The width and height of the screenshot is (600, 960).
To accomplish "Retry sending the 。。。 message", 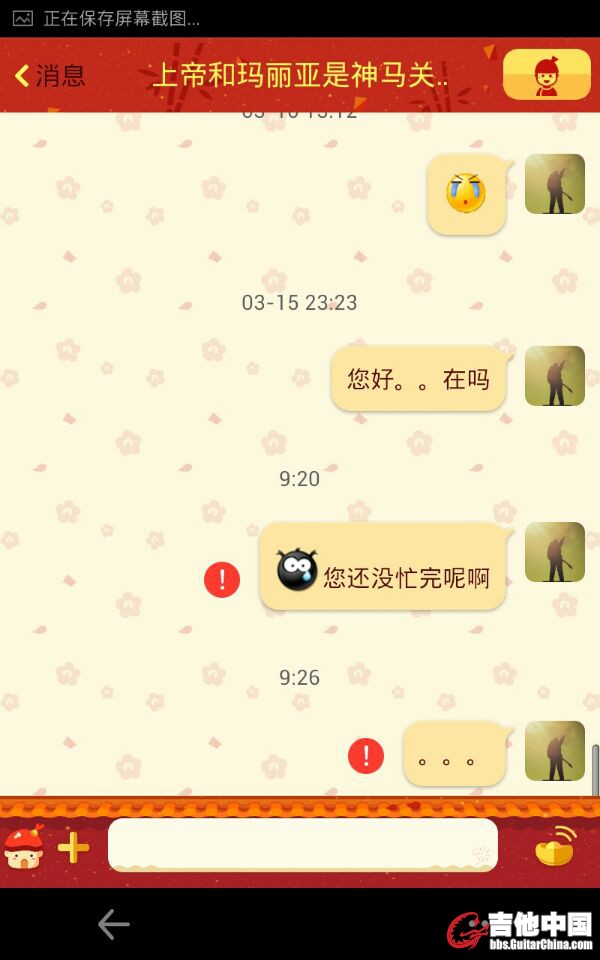I will (x=366, y=755).
